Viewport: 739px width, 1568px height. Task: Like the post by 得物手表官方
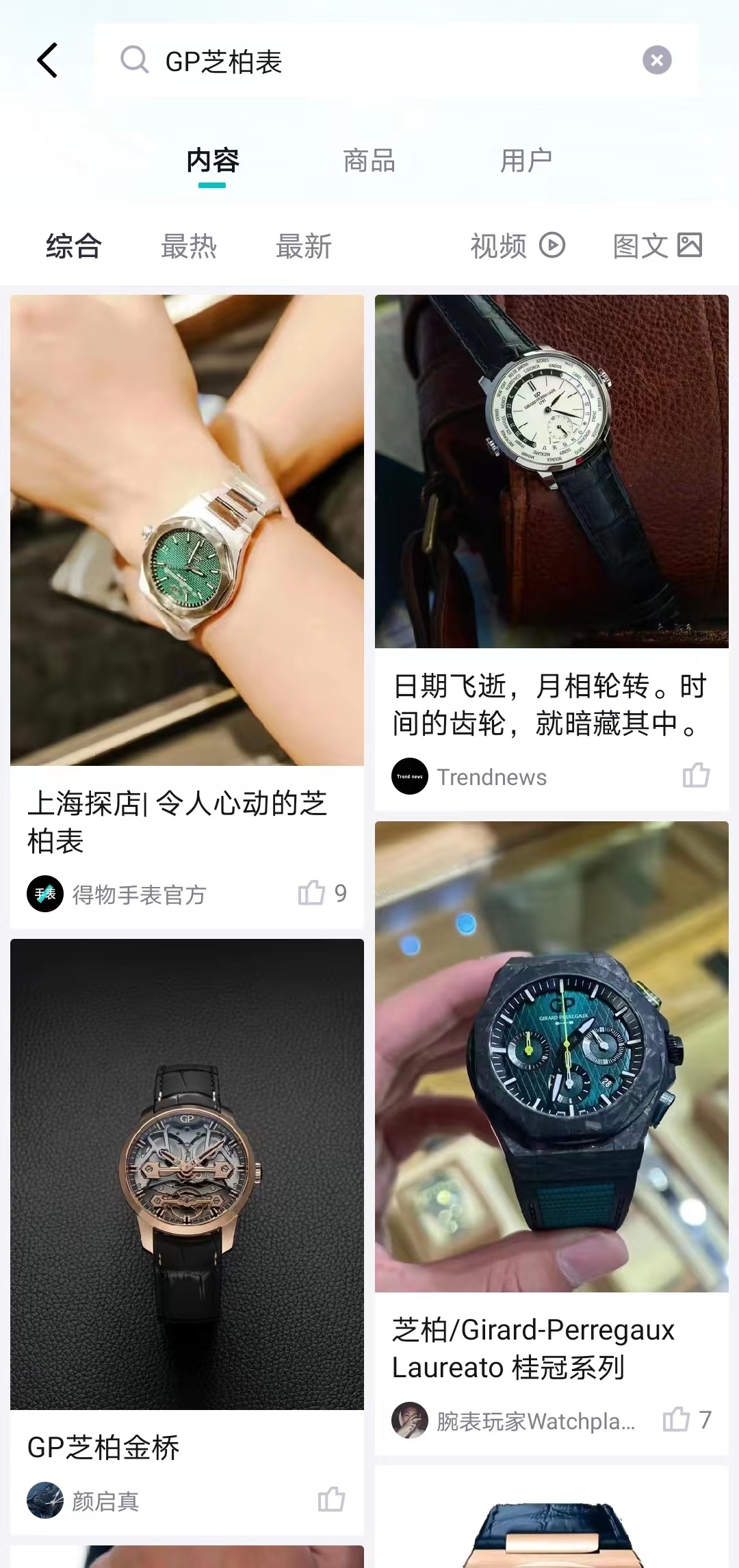coord(312,892)
